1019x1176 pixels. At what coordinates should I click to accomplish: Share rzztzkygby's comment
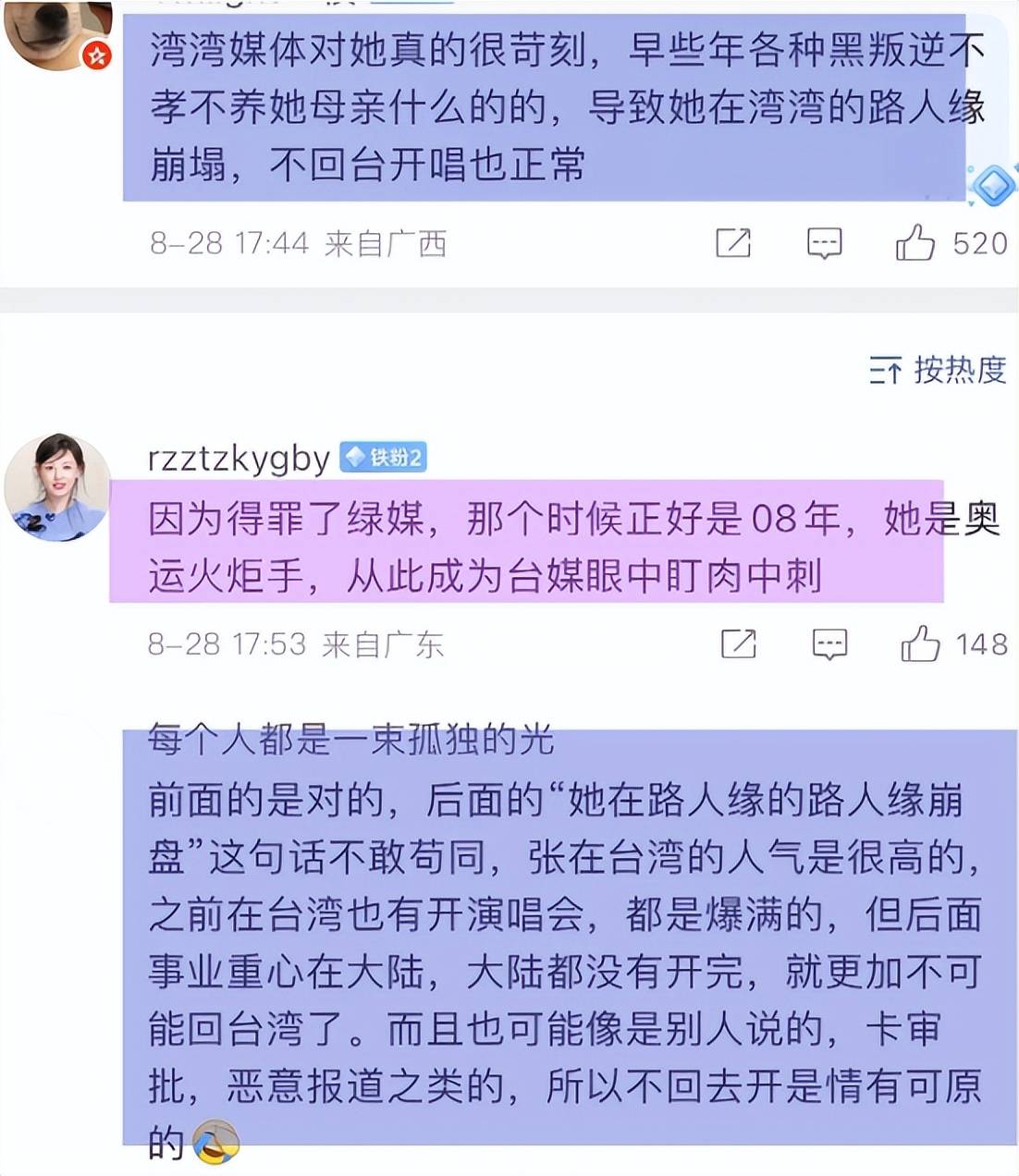pos(738,644)
